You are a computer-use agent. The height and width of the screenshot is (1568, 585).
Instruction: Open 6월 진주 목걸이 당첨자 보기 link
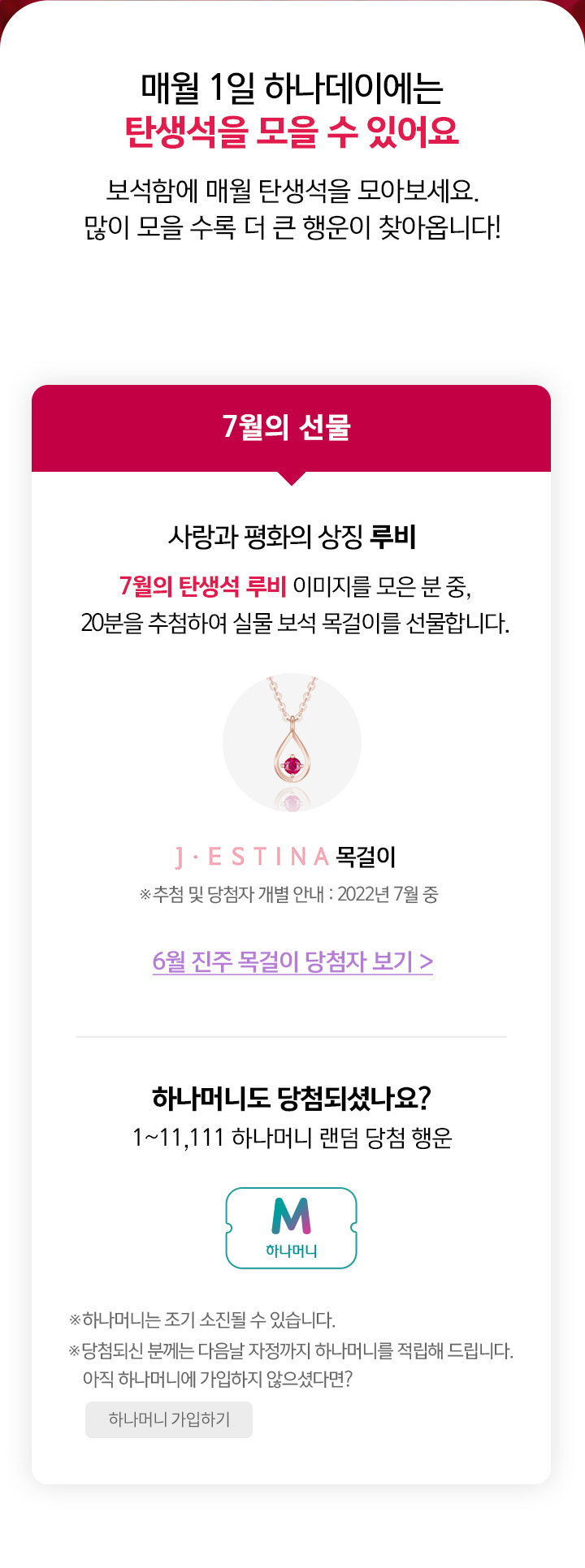[x=291, y=962]
